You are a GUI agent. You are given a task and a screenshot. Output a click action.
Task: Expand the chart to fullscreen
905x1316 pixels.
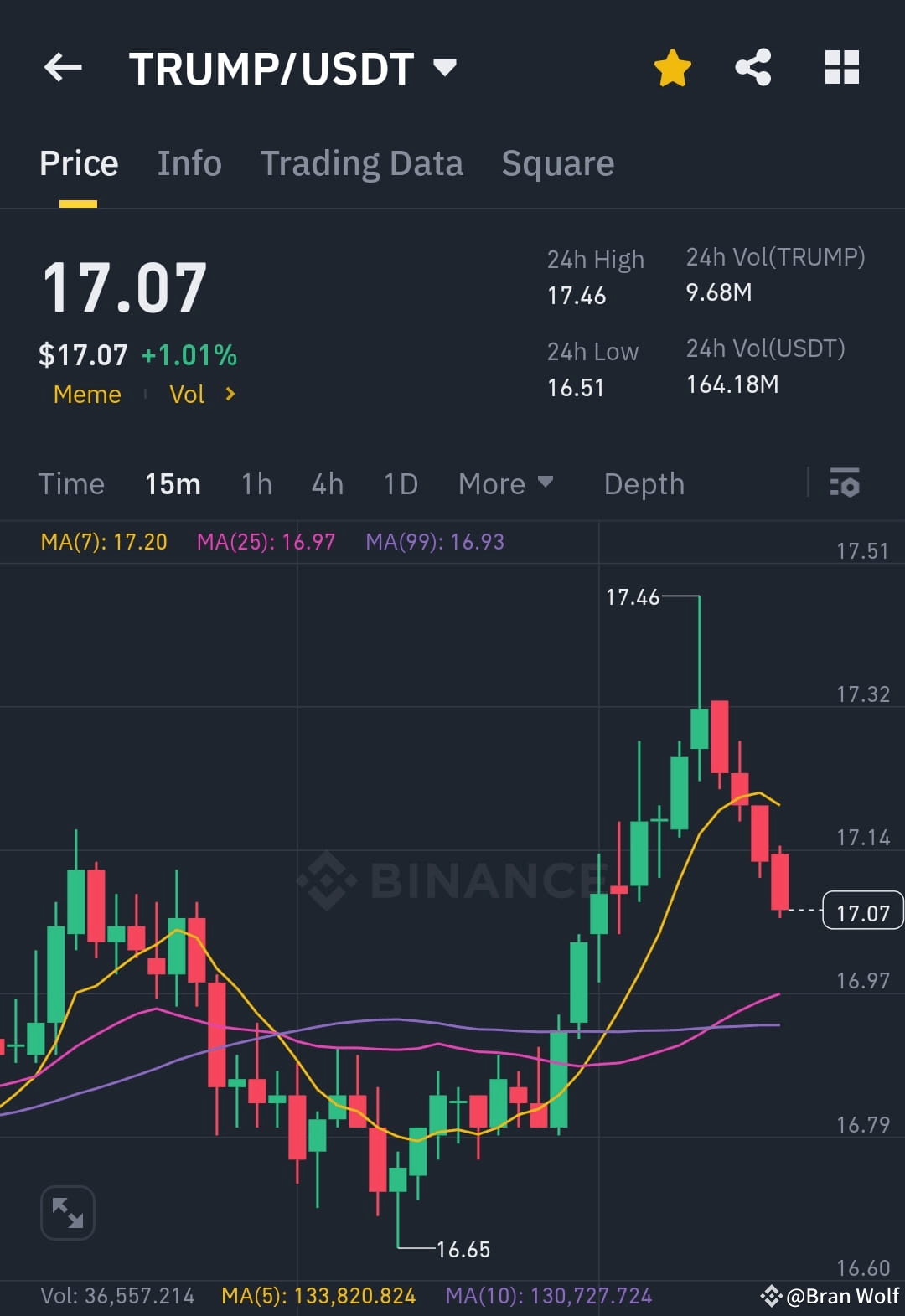(67, 1211)
